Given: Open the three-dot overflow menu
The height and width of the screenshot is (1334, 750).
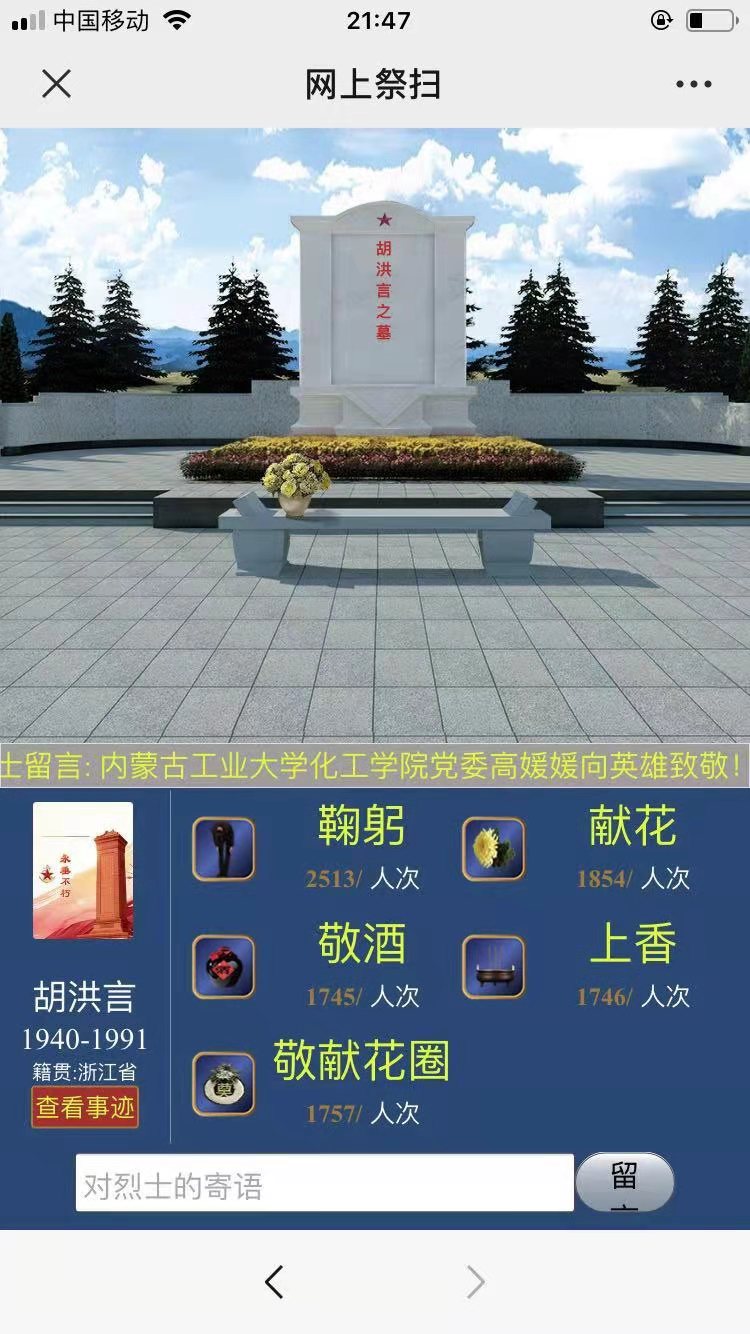Looking at the screenshot, I should pyautogui.click(x=693, y=85).
